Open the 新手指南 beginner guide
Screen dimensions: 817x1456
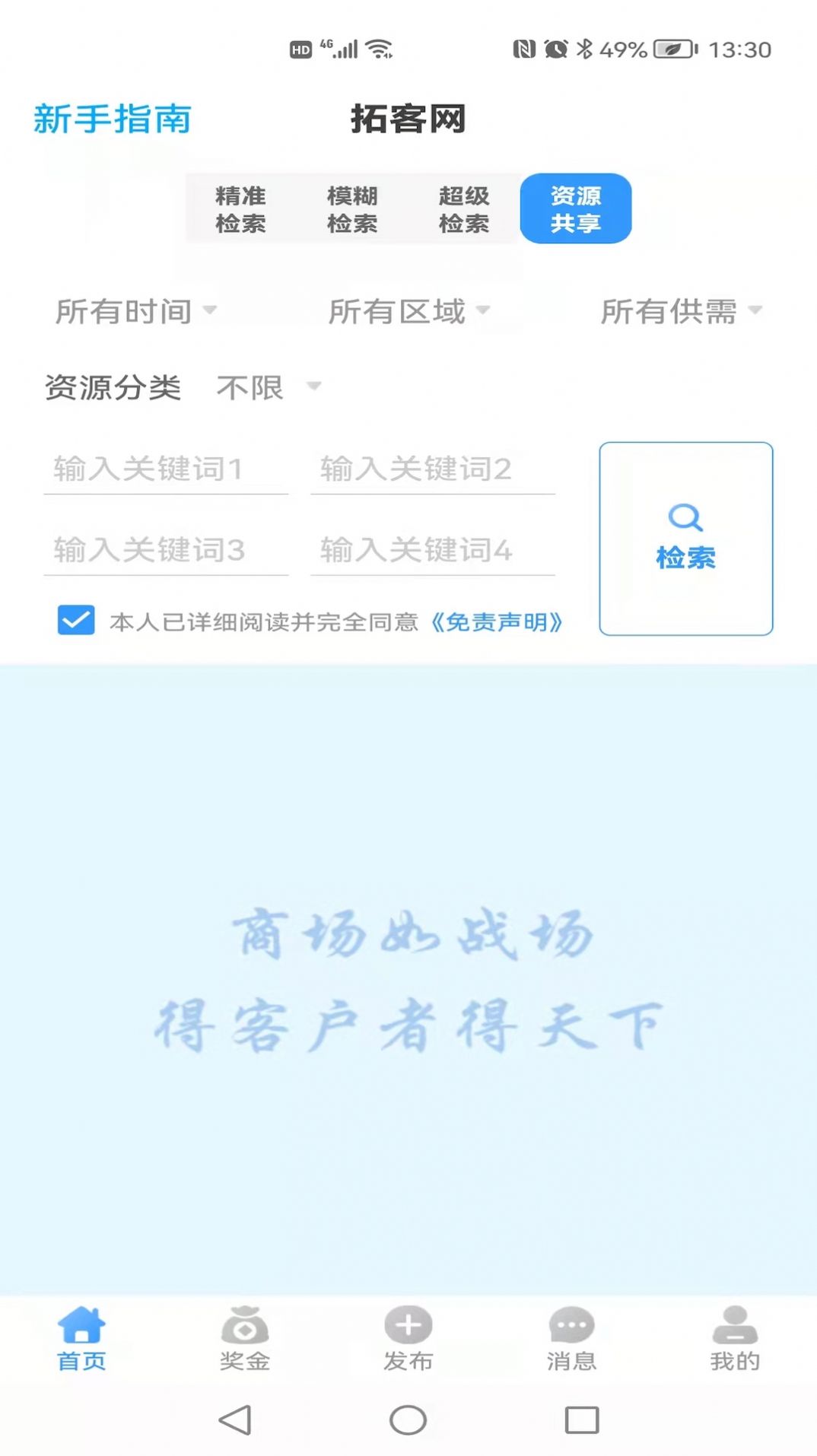point(112,119)
